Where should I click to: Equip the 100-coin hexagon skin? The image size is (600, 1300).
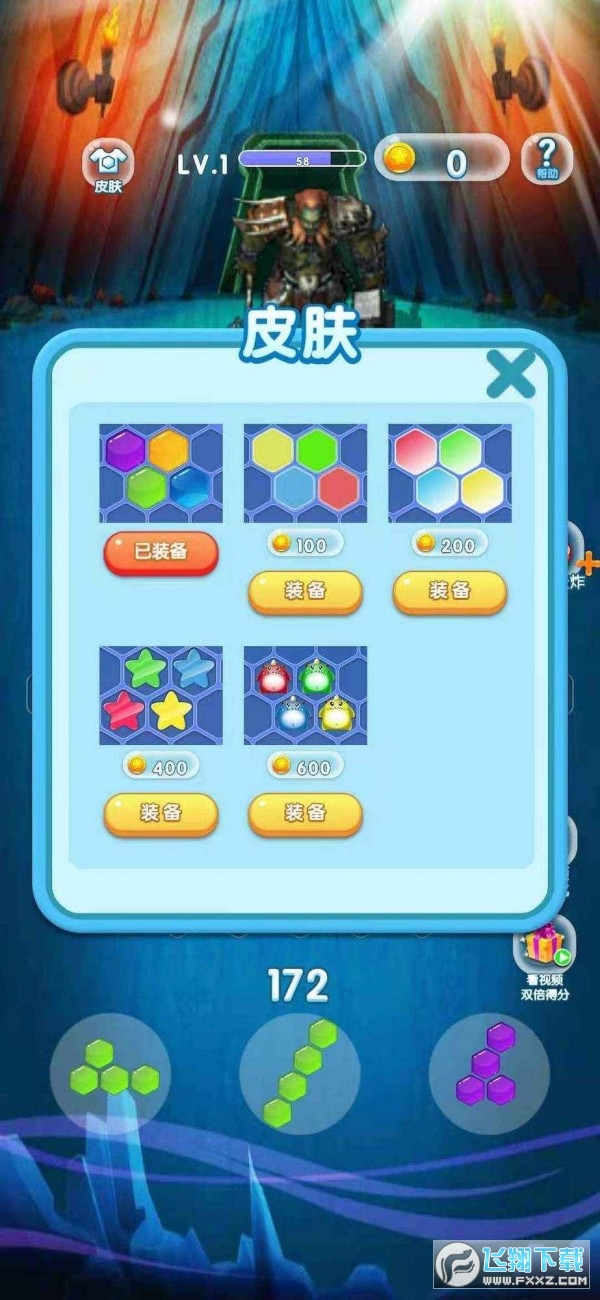[305, 591]
